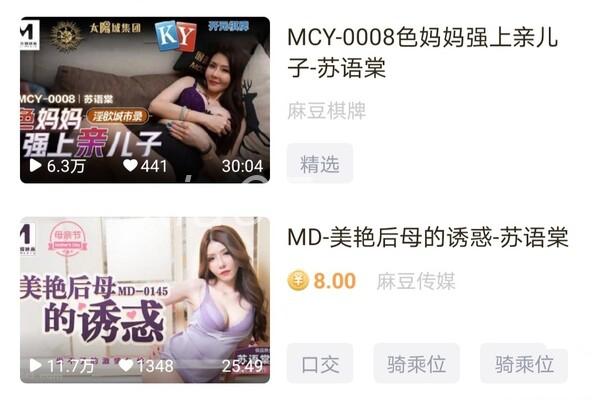Open the MD- title priced 8.00
Screen dimensions: 600x400
click(427, 238)
